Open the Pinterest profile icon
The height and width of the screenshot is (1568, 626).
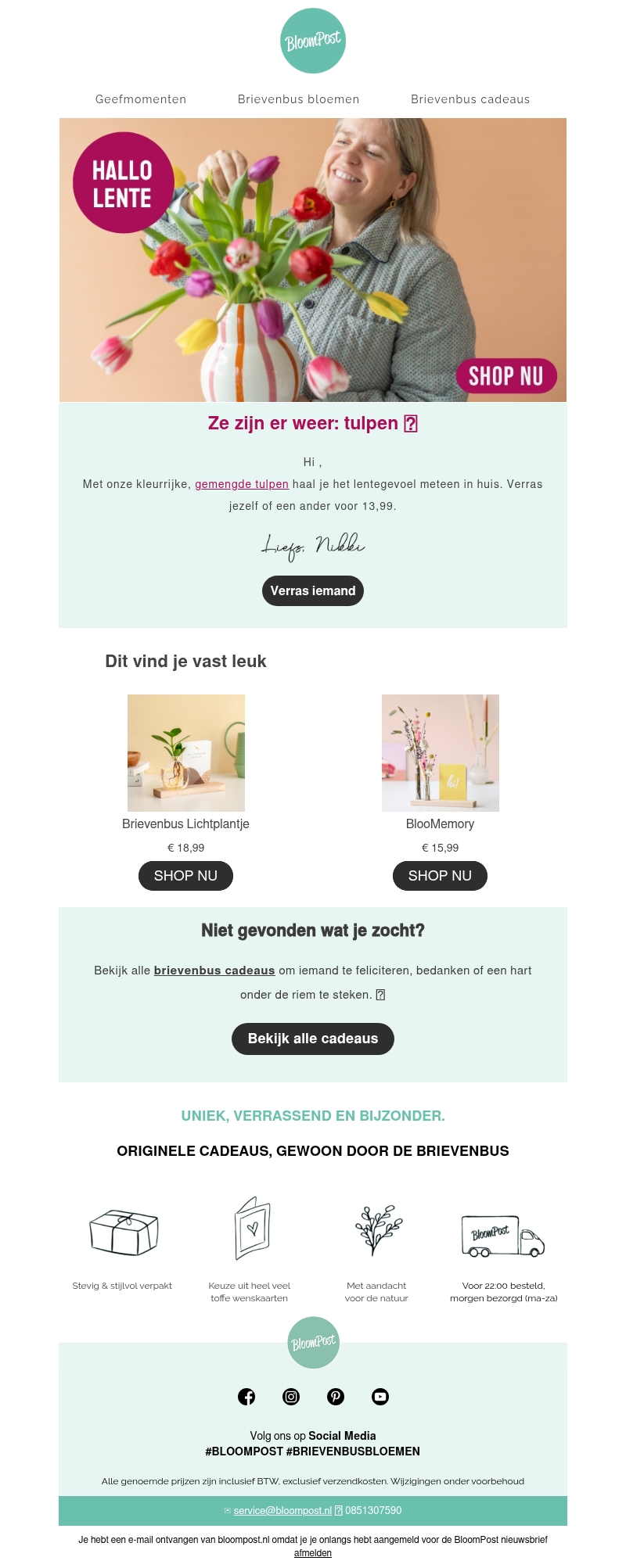pyautogui.click(x=336, y=1397)
